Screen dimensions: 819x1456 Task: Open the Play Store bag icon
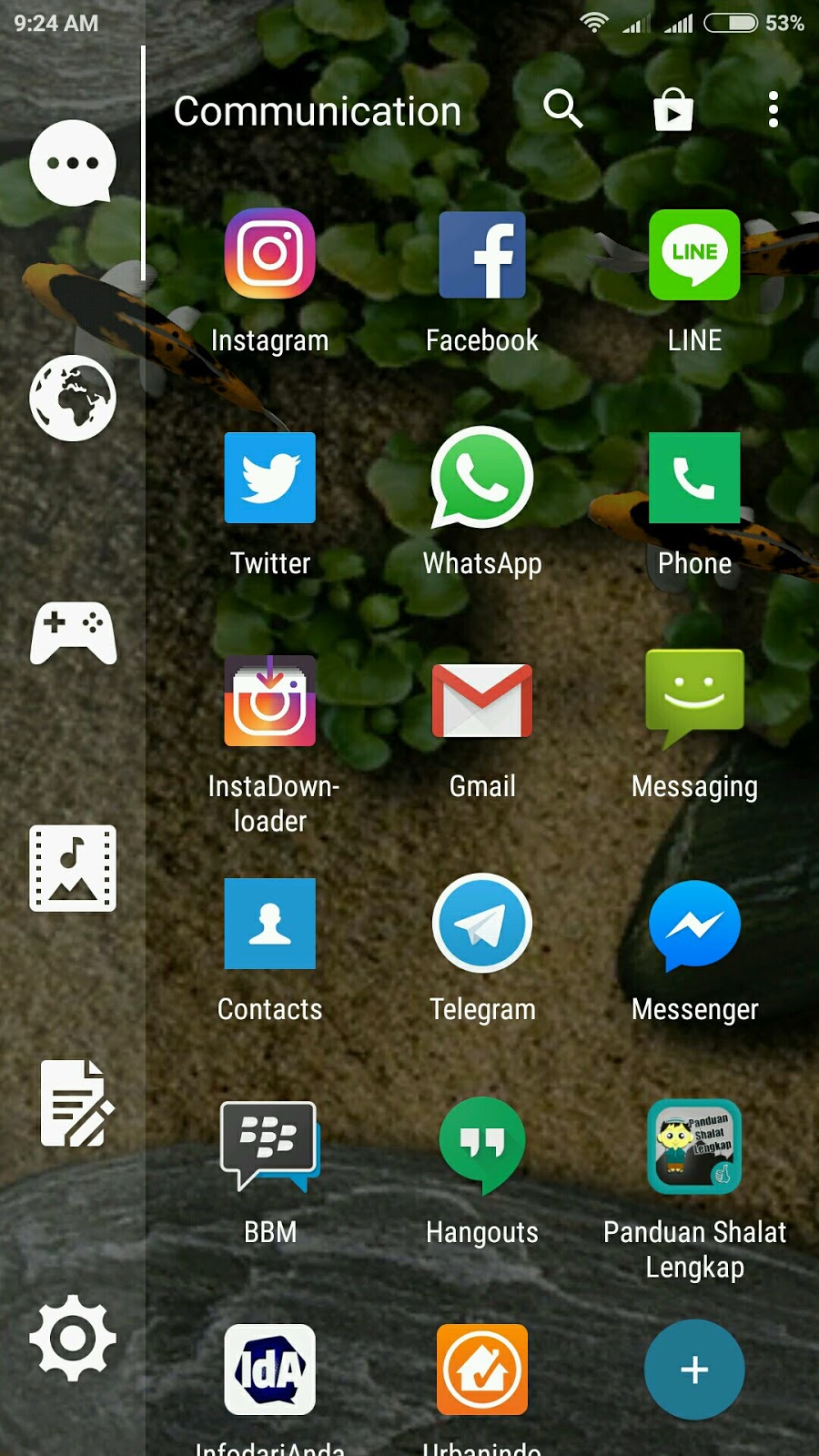pyautogui.click(x=673, y=110)
